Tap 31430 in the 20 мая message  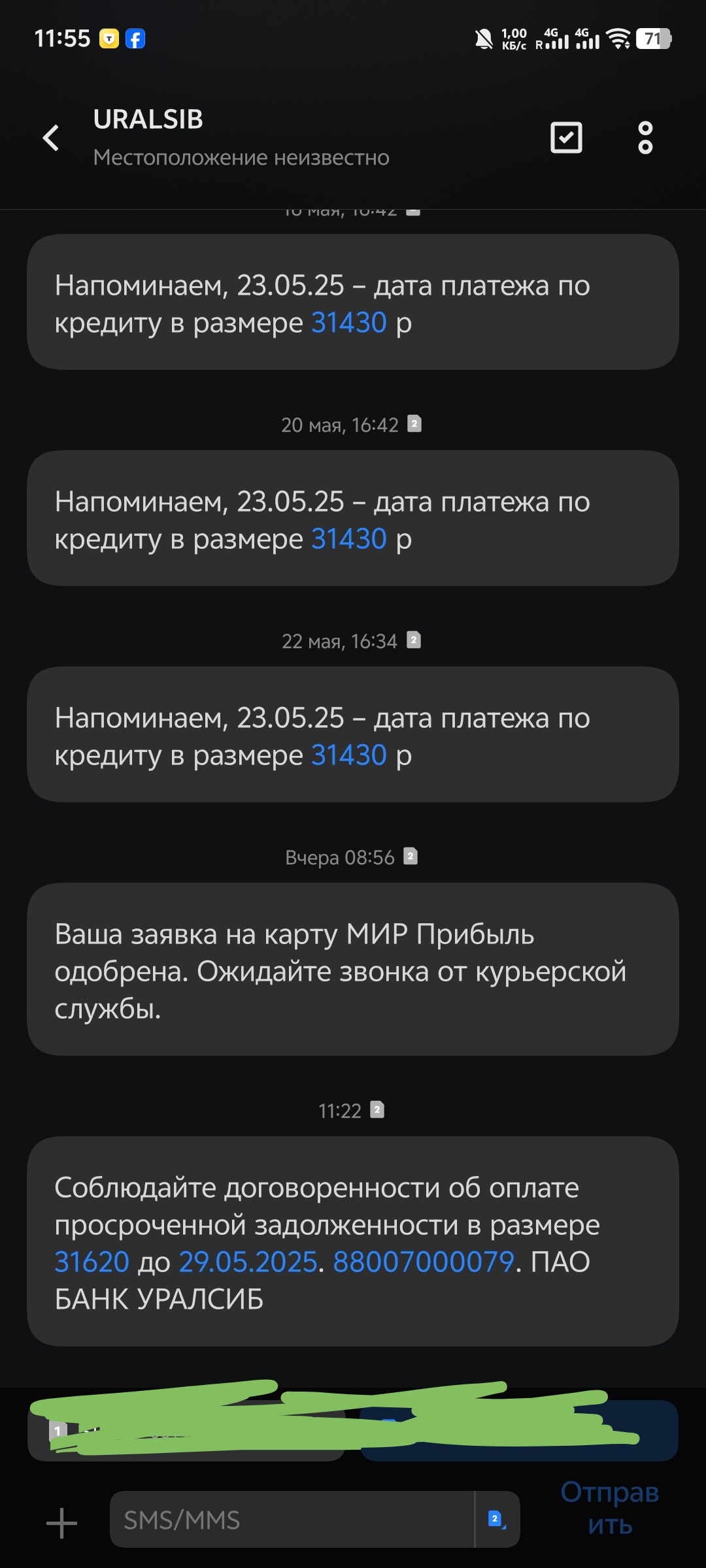click(349, 539)
